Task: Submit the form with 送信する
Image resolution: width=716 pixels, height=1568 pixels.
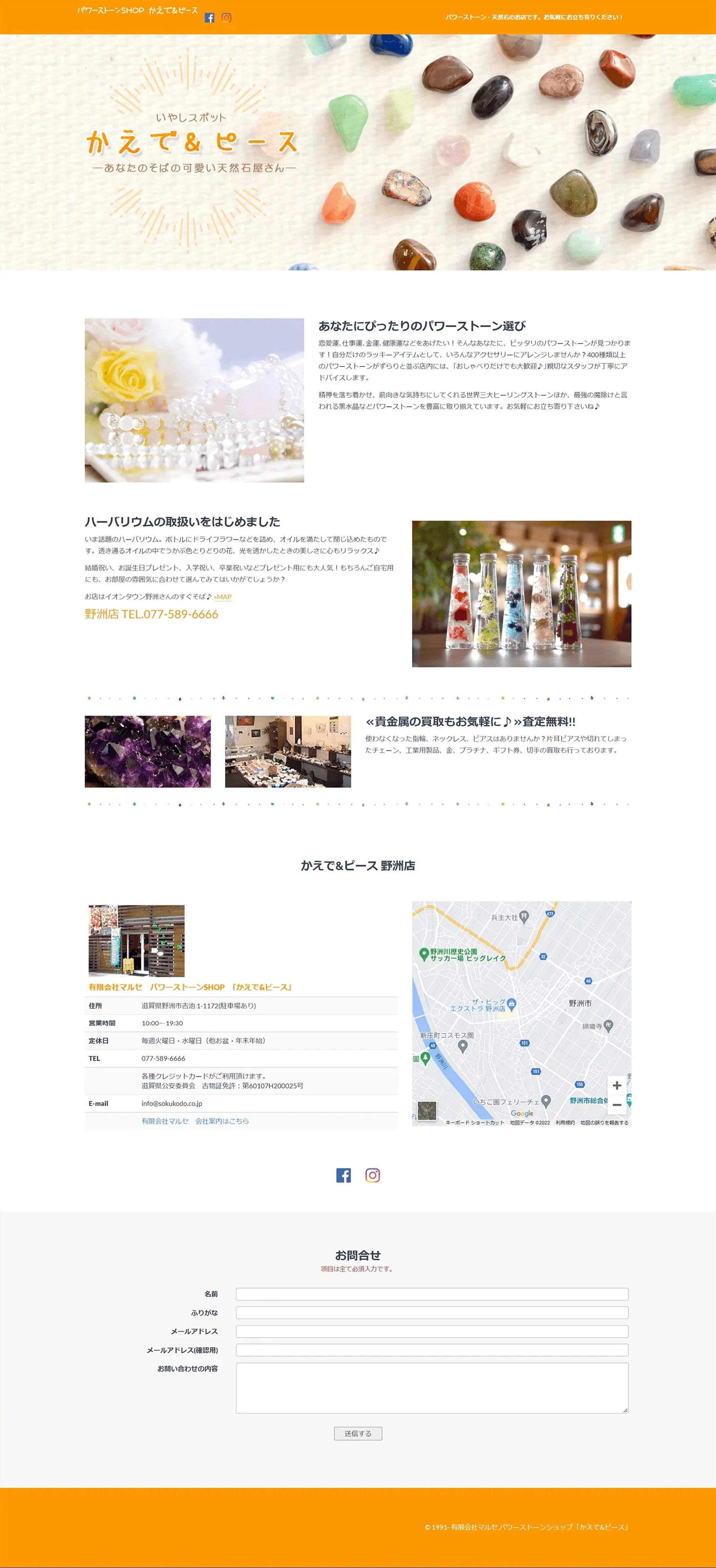Action: tap(358, 1433)
